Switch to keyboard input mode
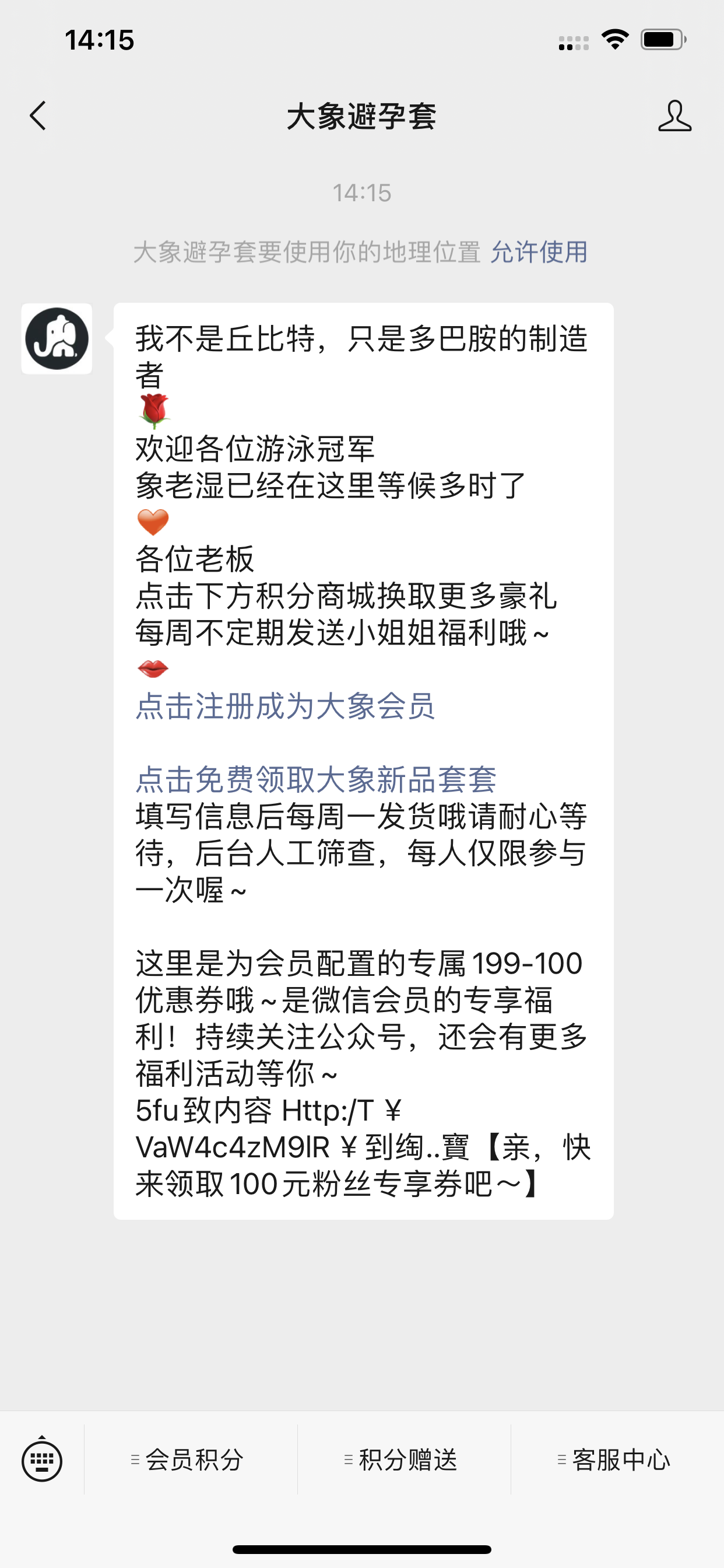The width and height of the screenshot is (724, 1568). [x=42, y=1459]
